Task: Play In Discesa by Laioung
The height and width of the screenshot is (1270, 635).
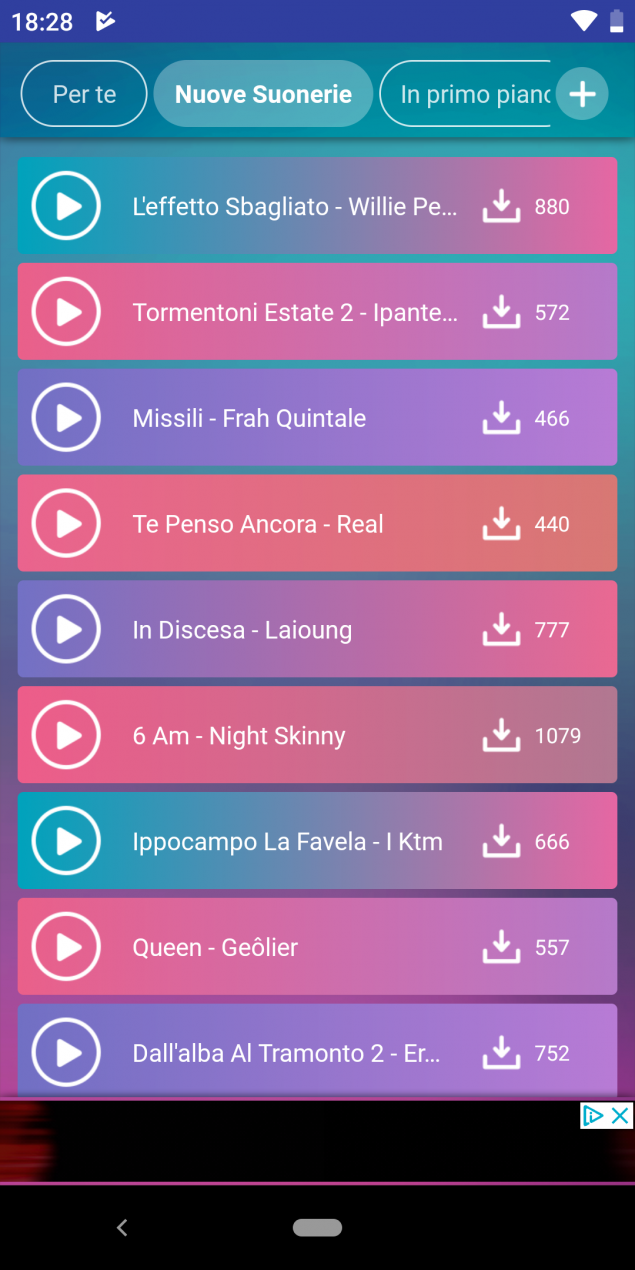Action: point(66,630)
